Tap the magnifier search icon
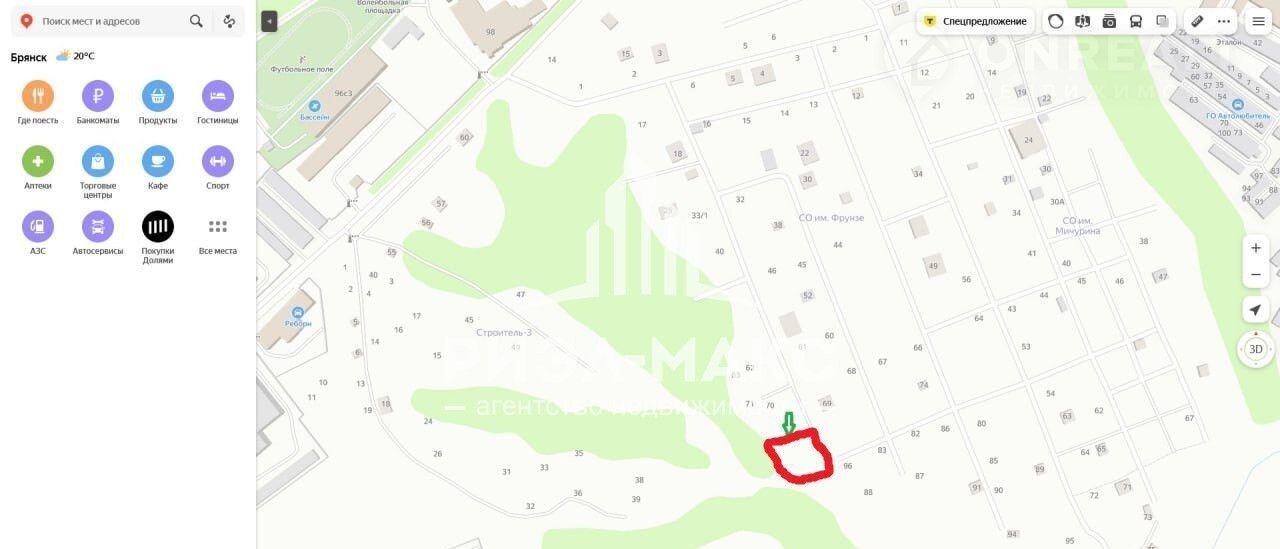Screen dimensions: 1280x549 pos(196,21)
